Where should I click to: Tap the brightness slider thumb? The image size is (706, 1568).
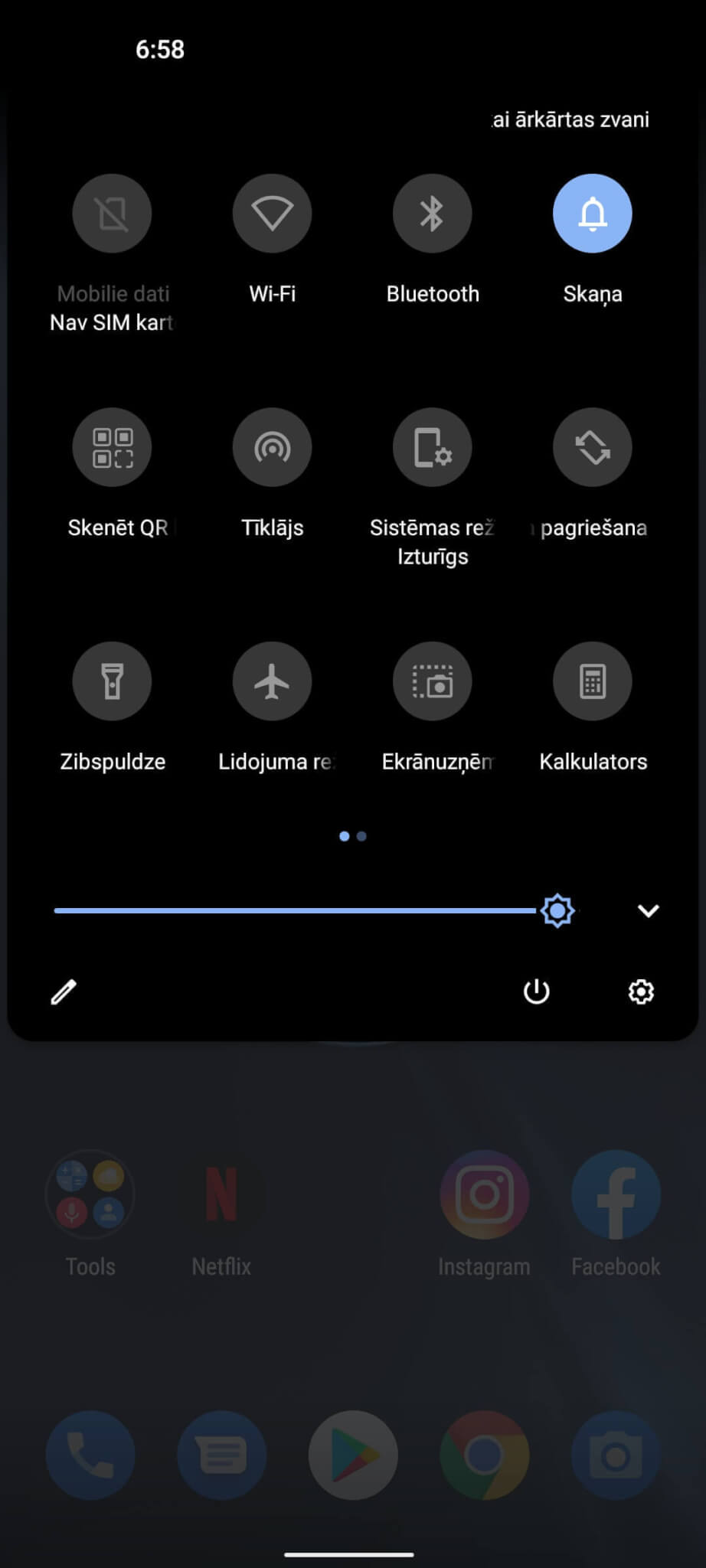tap(557, 910)
